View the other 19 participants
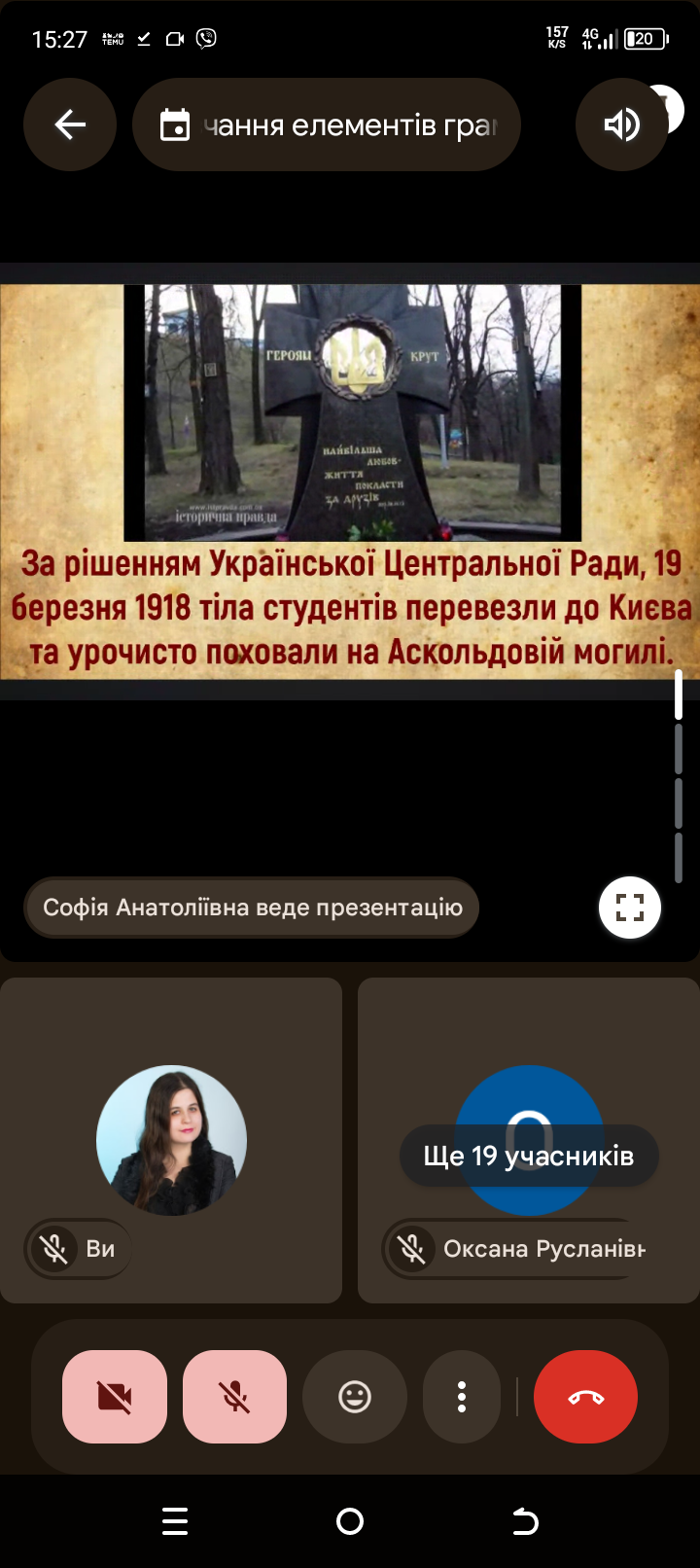Image resolution: width=700 pixels, height=1568 pixels. (x=529, y=1156)
